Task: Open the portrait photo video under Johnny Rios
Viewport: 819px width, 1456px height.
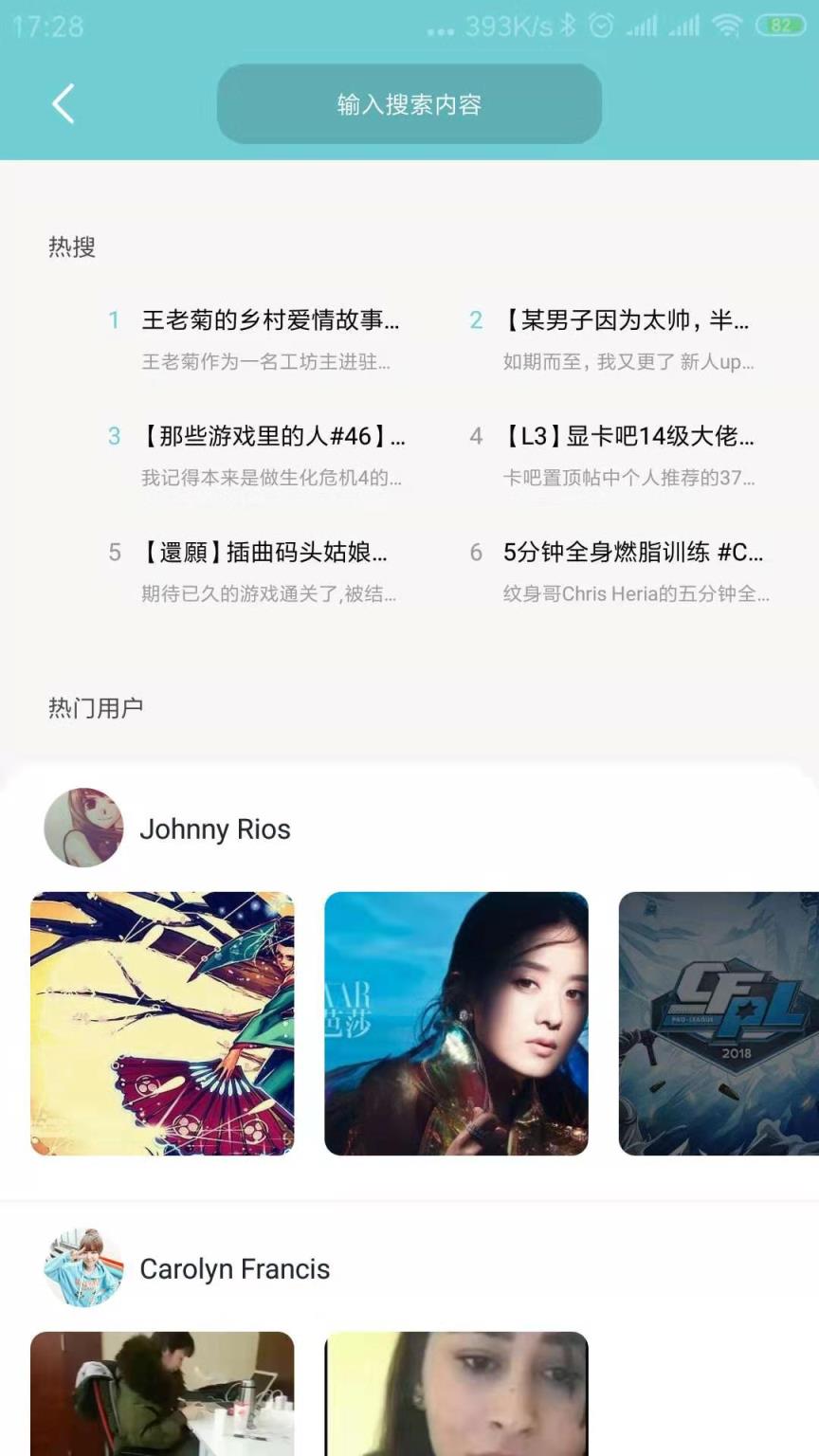Action: pos(456,1024)
